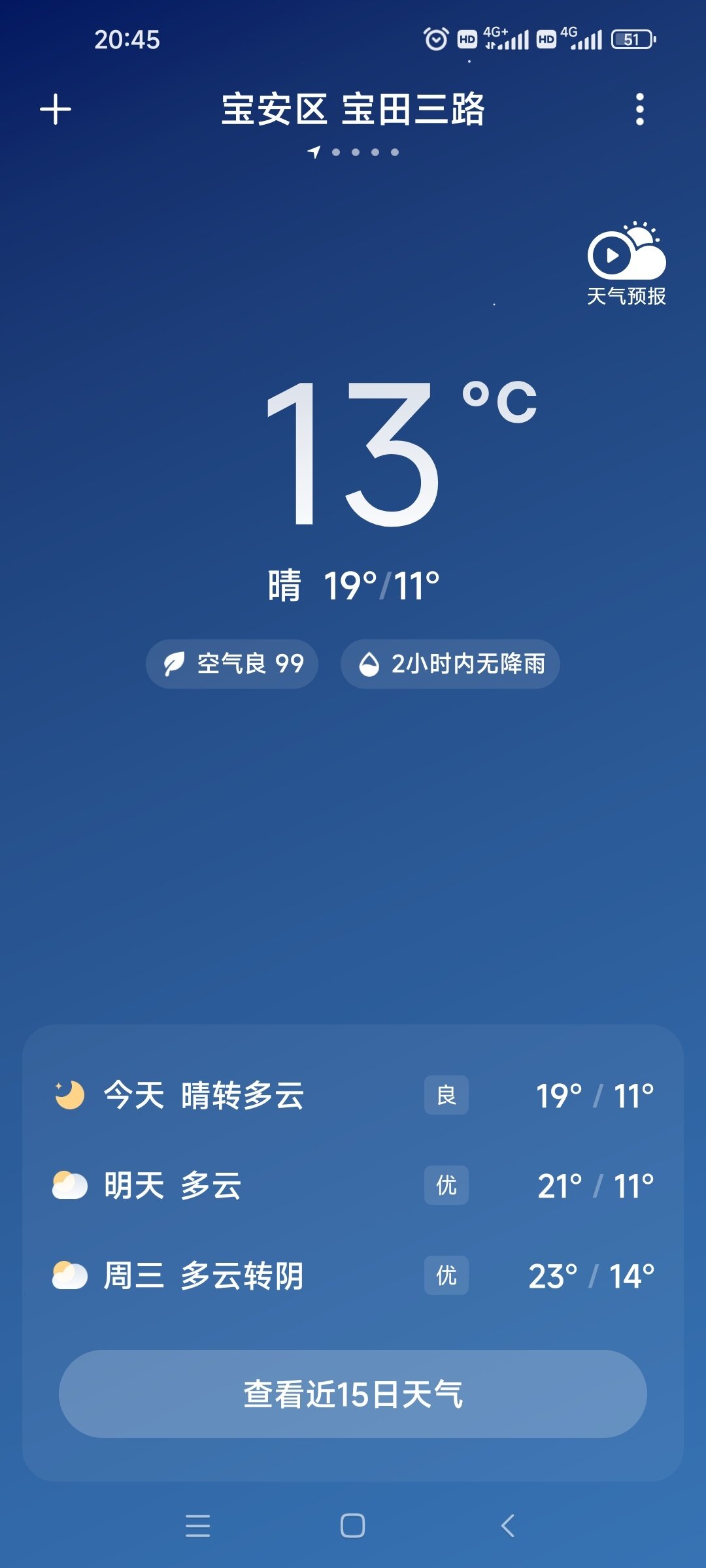
Task: Open the 周三 多云转阴 forecast row
Action: (x=353, y=1275)
